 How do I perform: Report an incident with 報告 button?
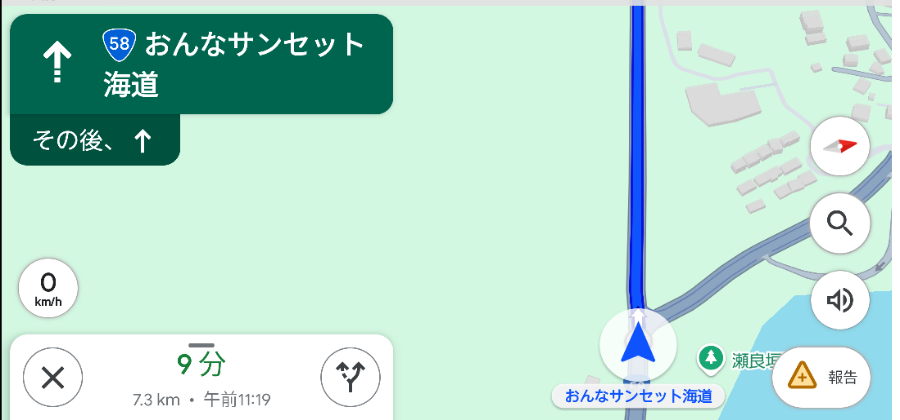pyautogui.click(x=822, y=377)
